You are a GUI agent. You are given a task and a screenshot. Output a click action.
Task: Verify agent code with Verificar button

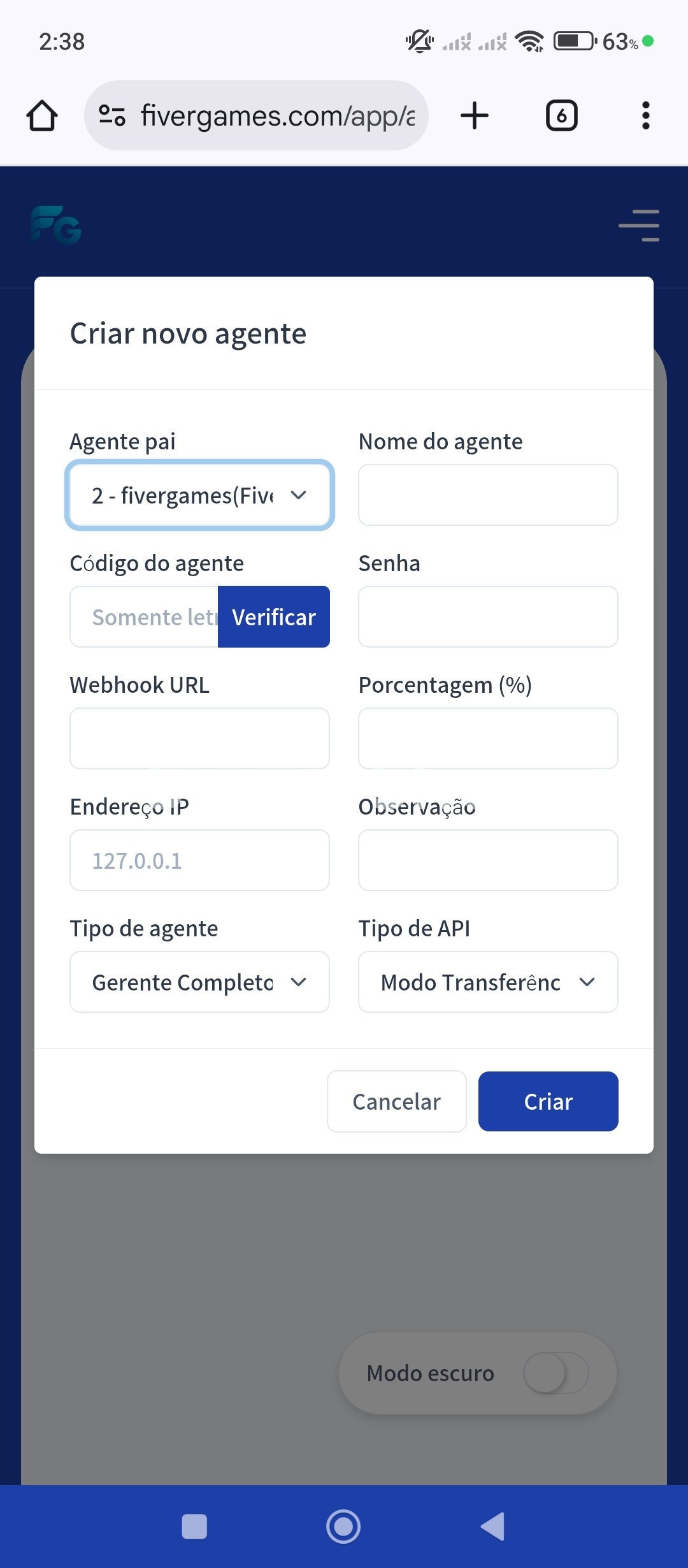(x=274, y=617)
